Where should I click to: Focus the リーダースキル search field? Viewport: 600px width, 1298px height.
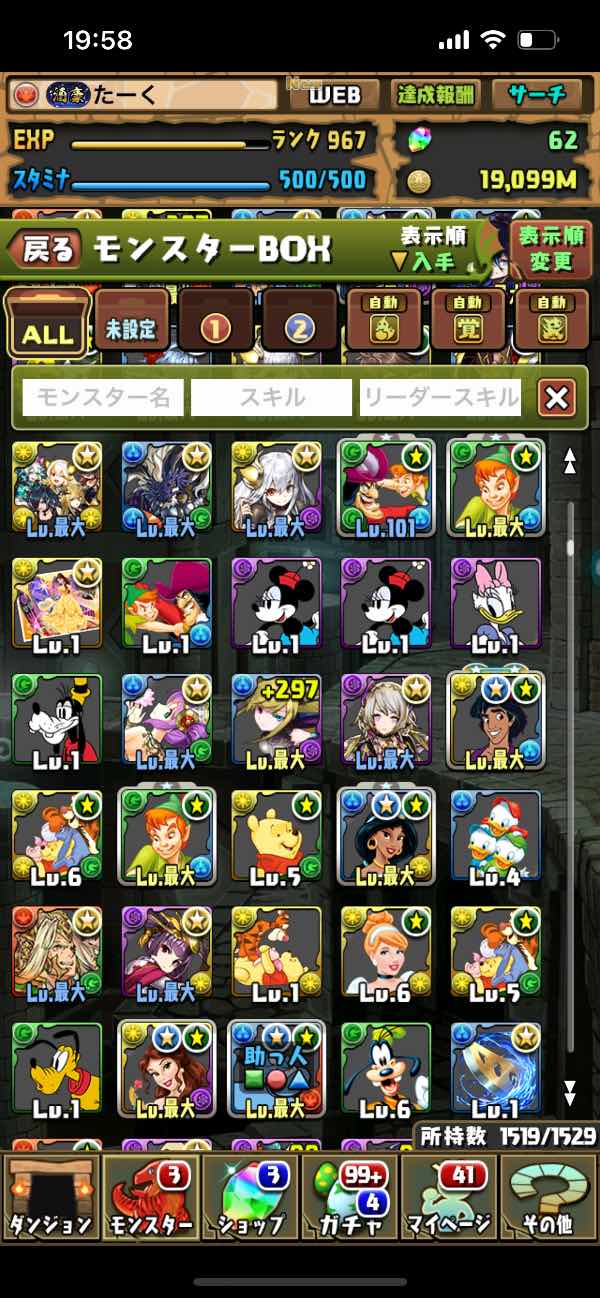pyautogui.click(x=440, y=398)
